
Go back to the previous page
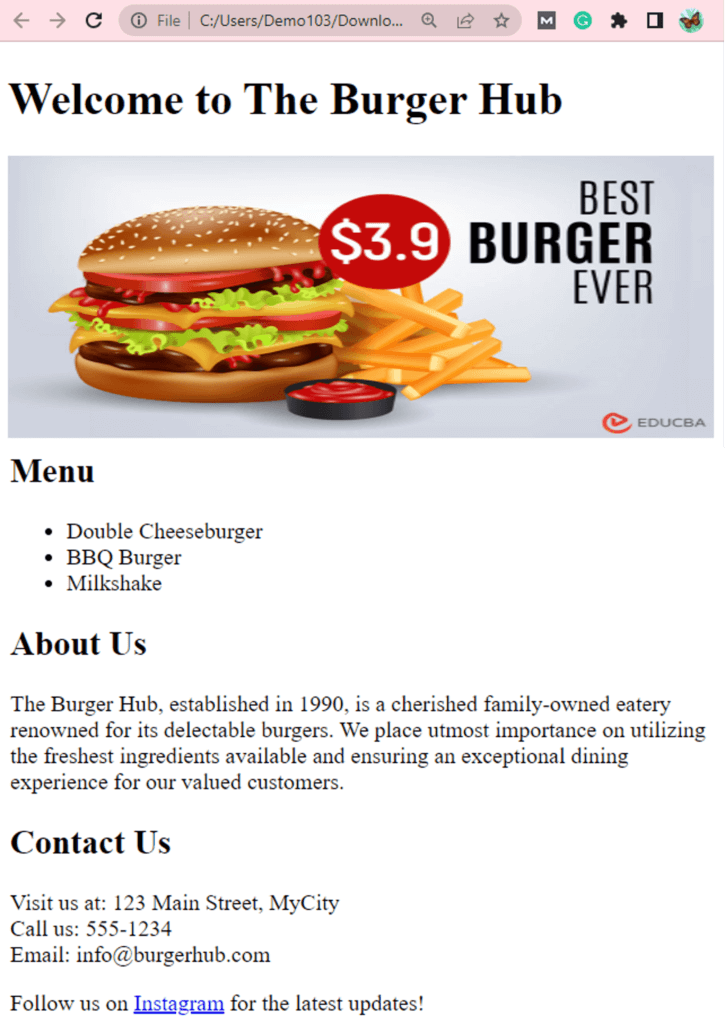21,20
